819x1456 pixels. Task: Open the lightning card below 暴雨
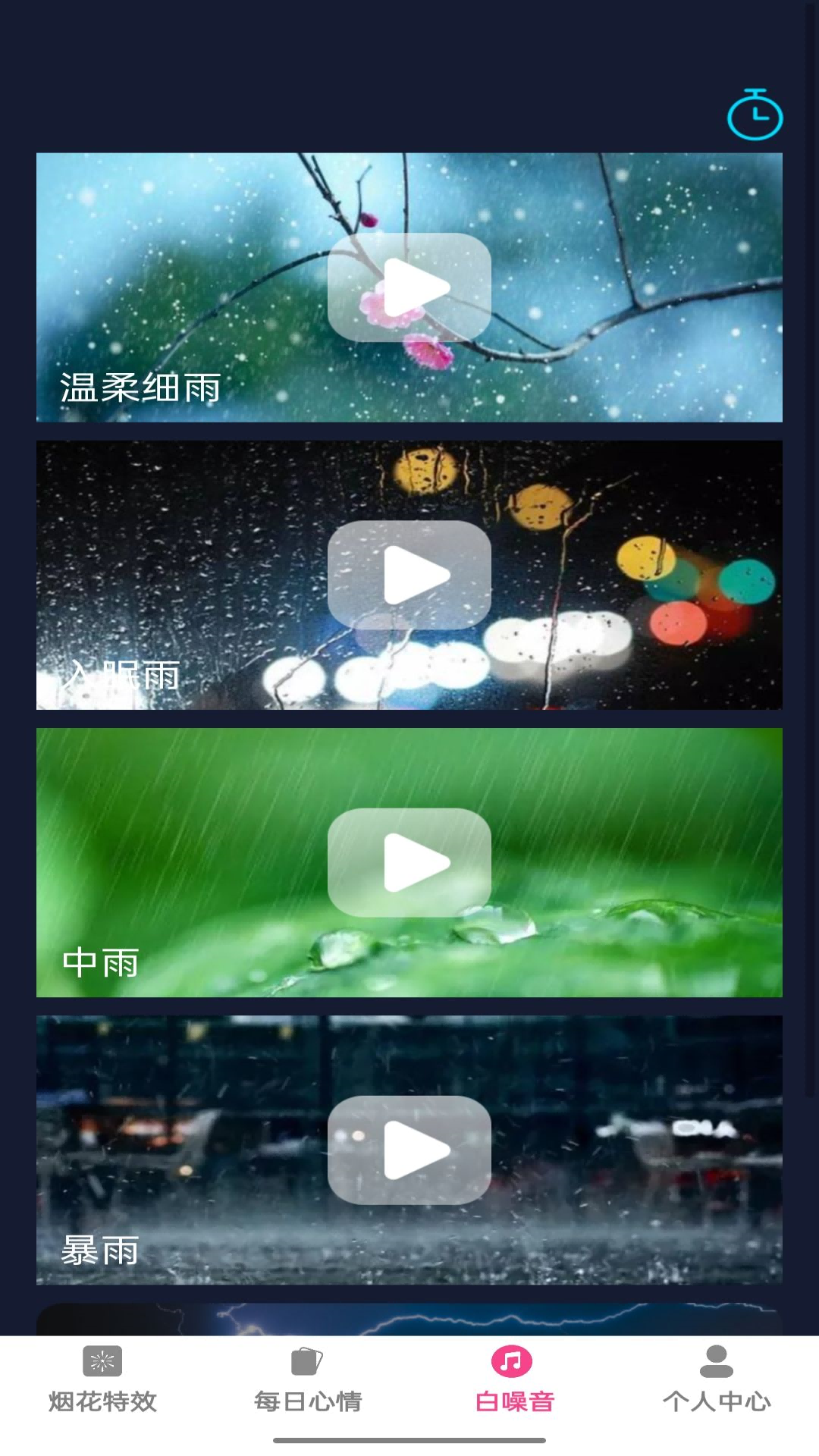click(409, 1319)
